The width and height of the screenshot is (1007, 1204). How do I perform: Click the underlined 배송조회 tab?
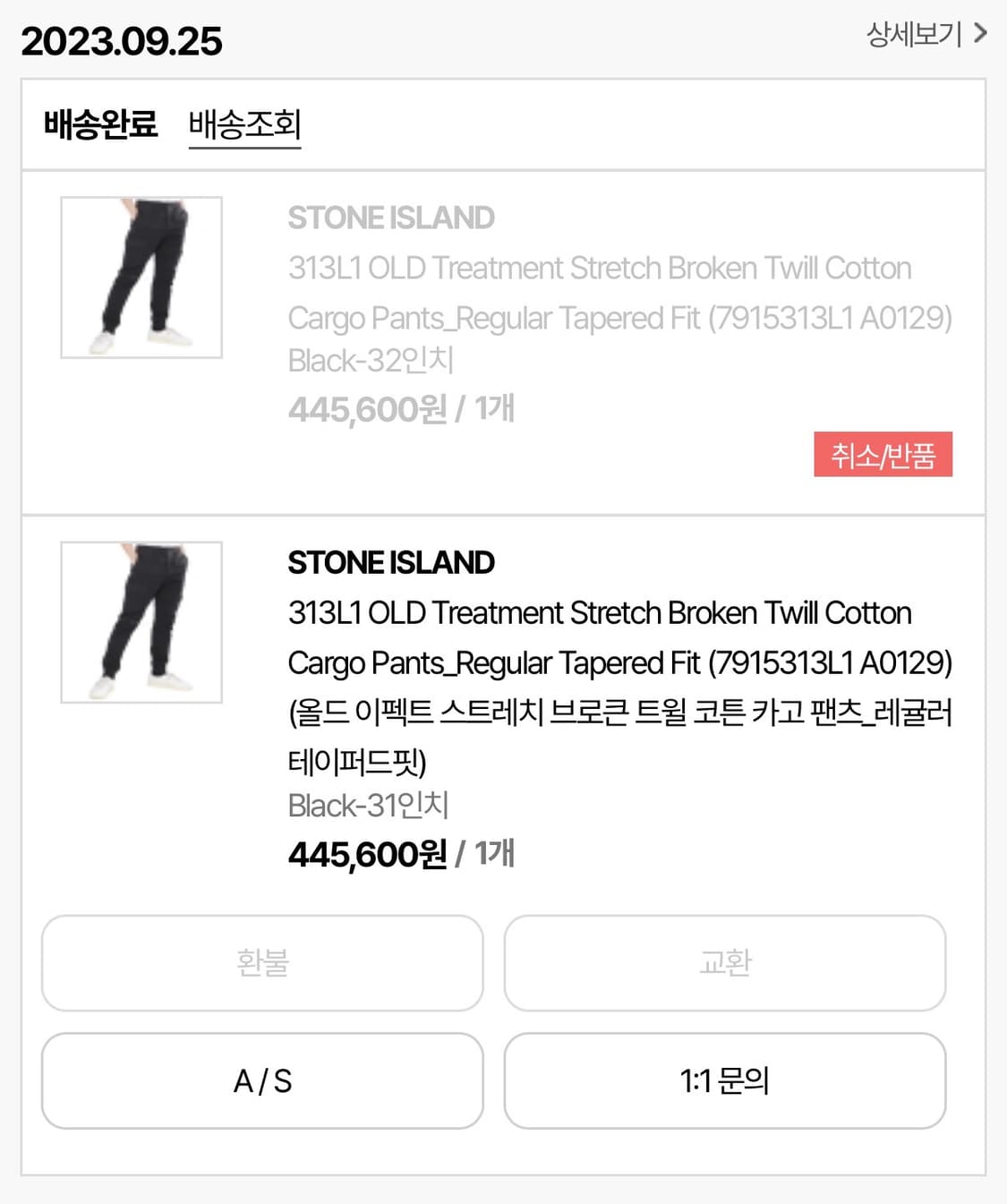point(245,126)
